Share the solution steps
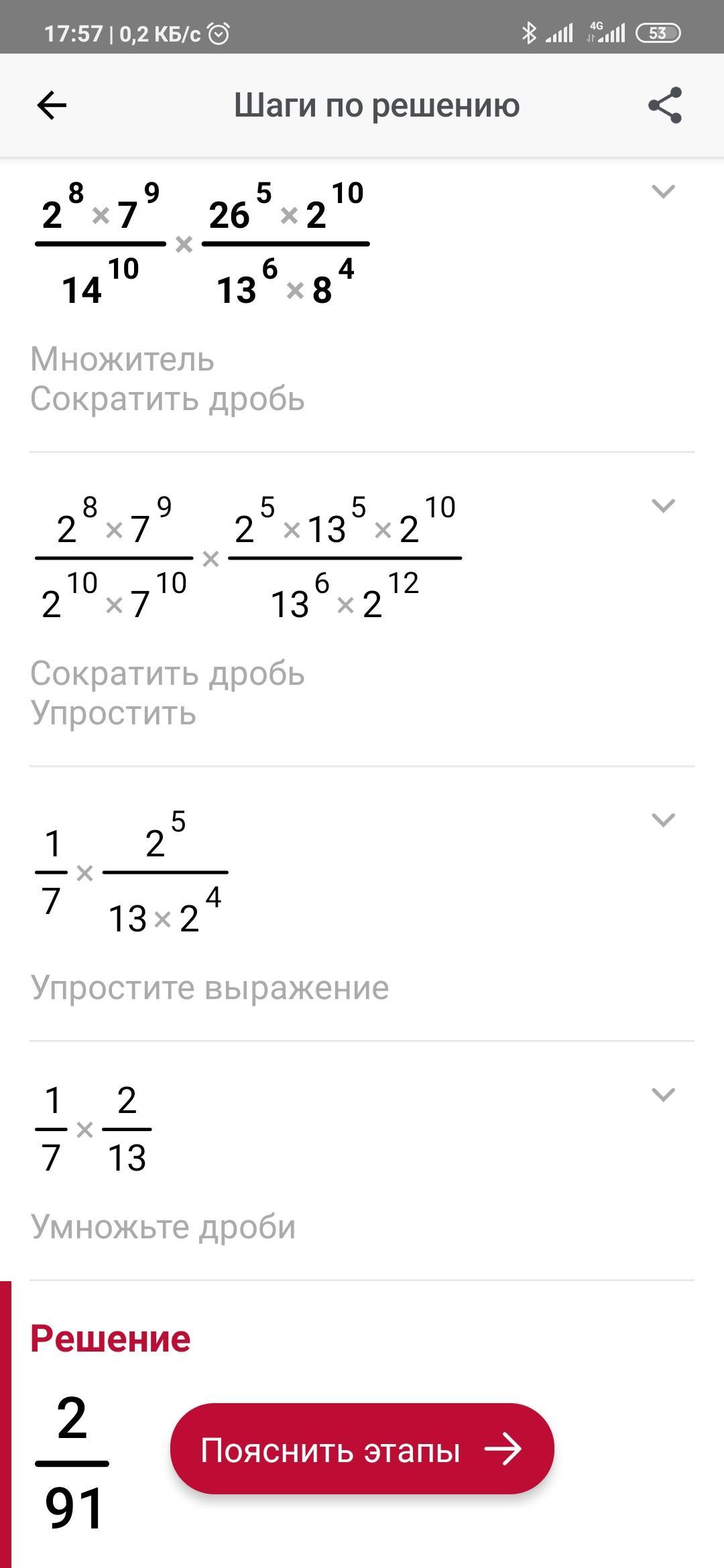 click(664, 105)
